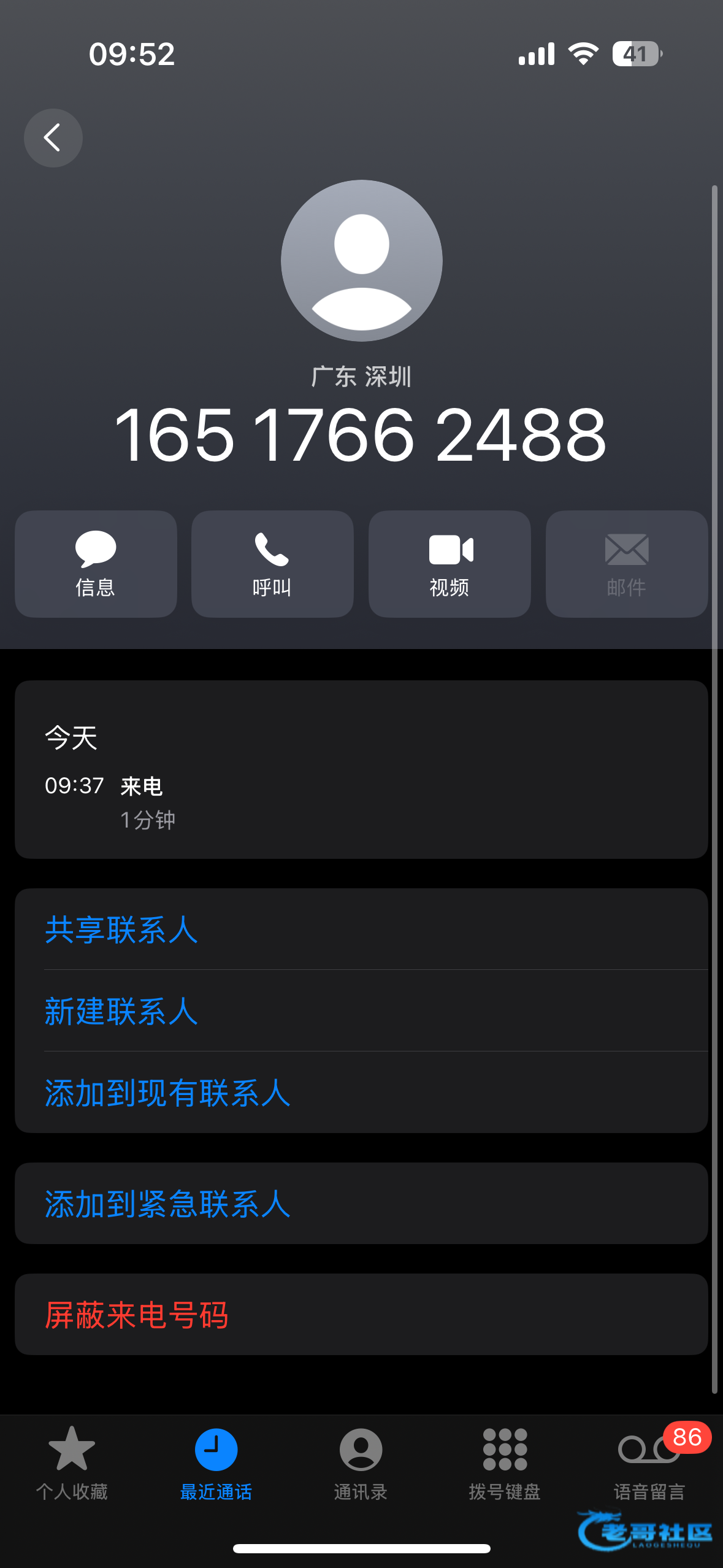Open the 最近通话 tab
The image size is (723, 1568).
216,1462
